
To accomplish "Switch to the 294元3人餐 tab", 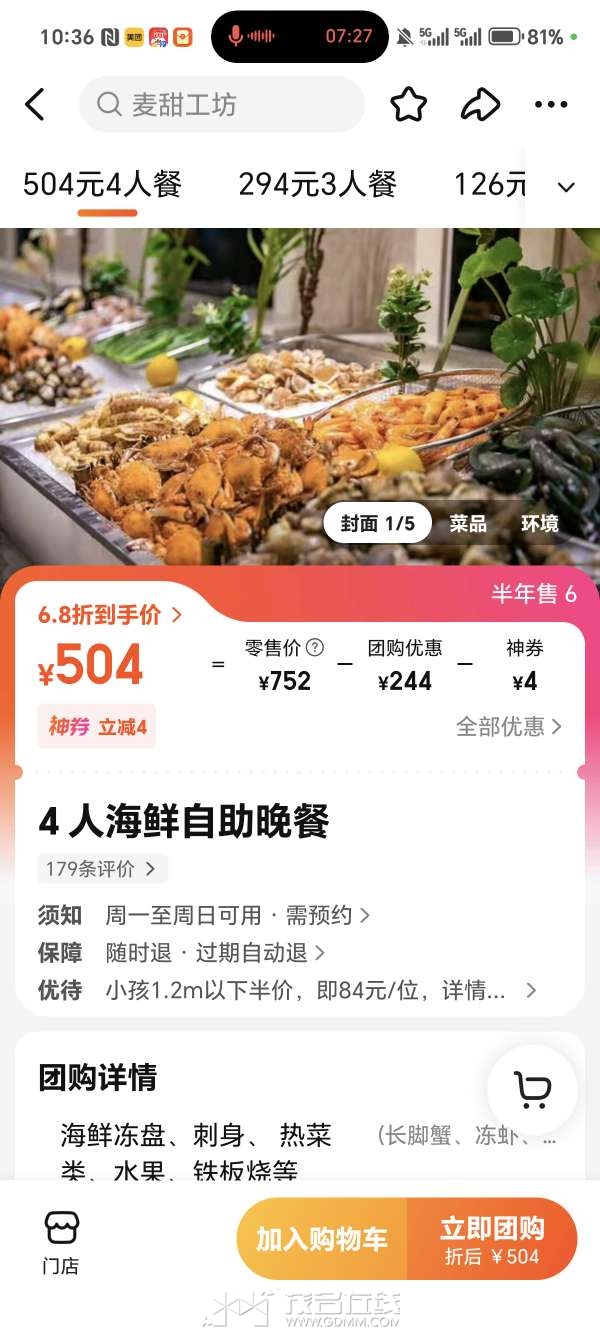I will 317,184.
